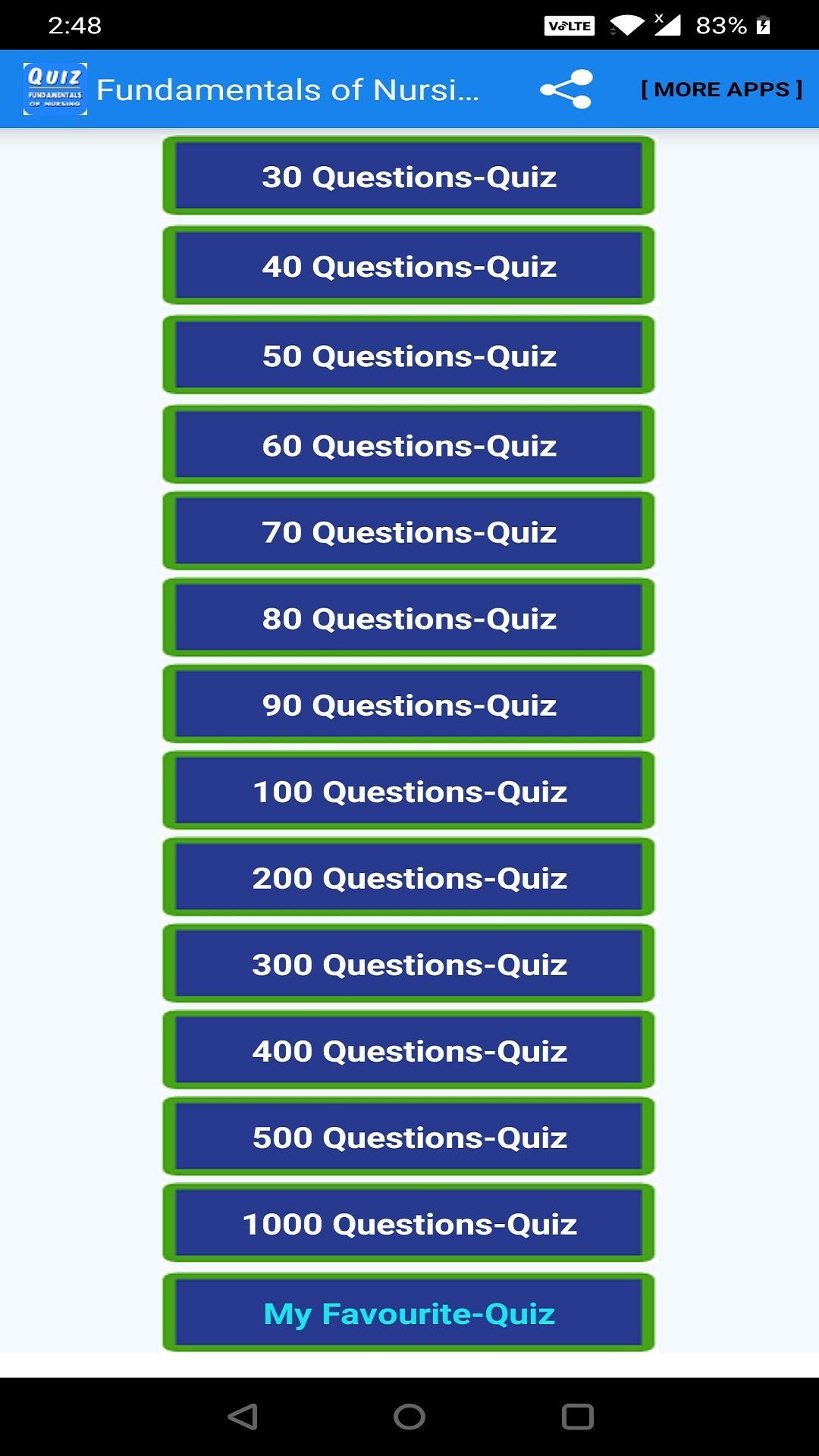Open My Favourite-Quiz
This screenshot has height=1456, width=819.
coord(409,1313)
